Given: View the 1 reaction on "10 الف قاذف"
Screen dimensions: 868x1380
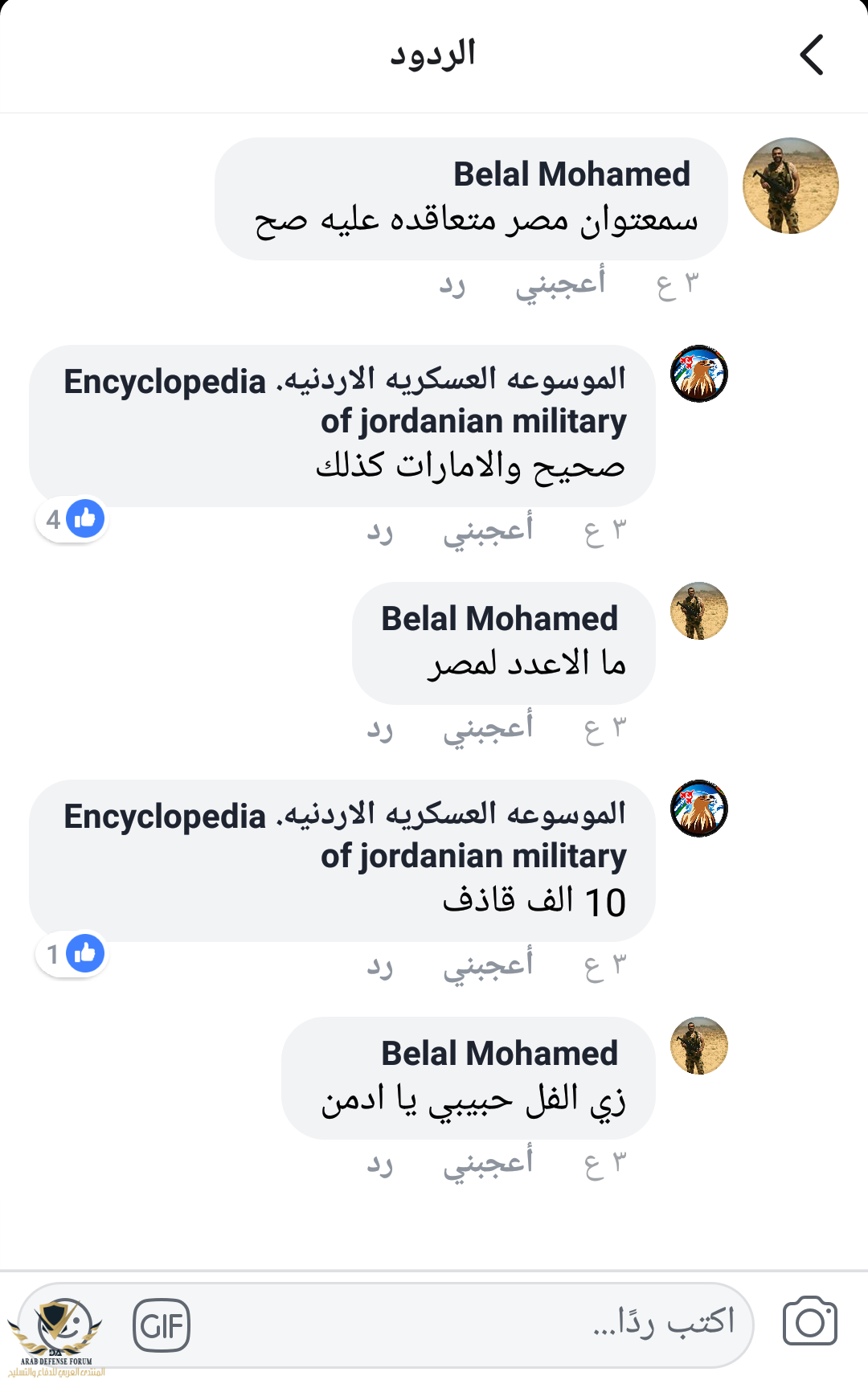Looking at the screenshot, I should point(72,954).
